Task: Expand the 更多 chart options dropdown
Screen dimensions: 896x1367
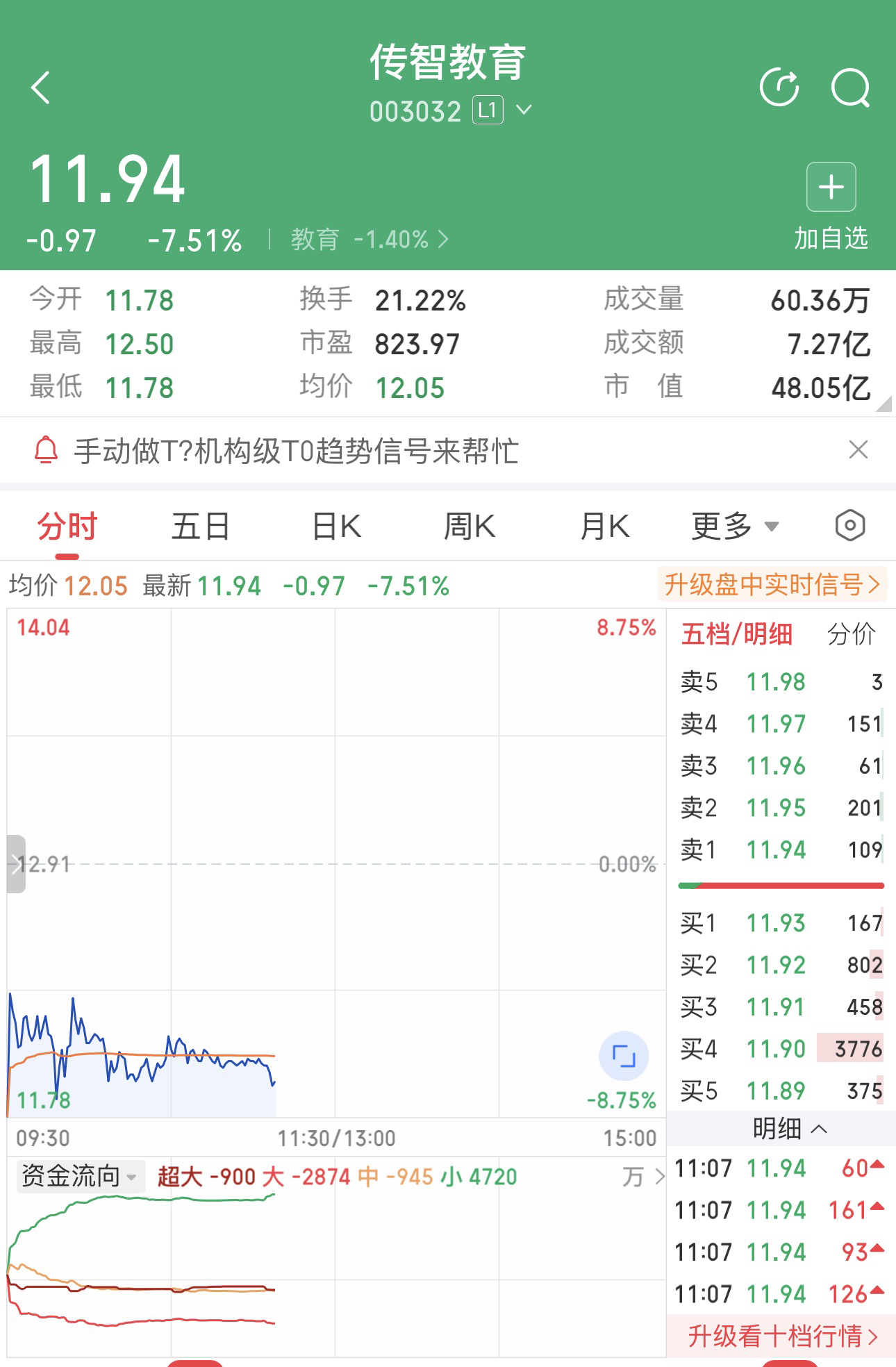Action: (735, 526)
